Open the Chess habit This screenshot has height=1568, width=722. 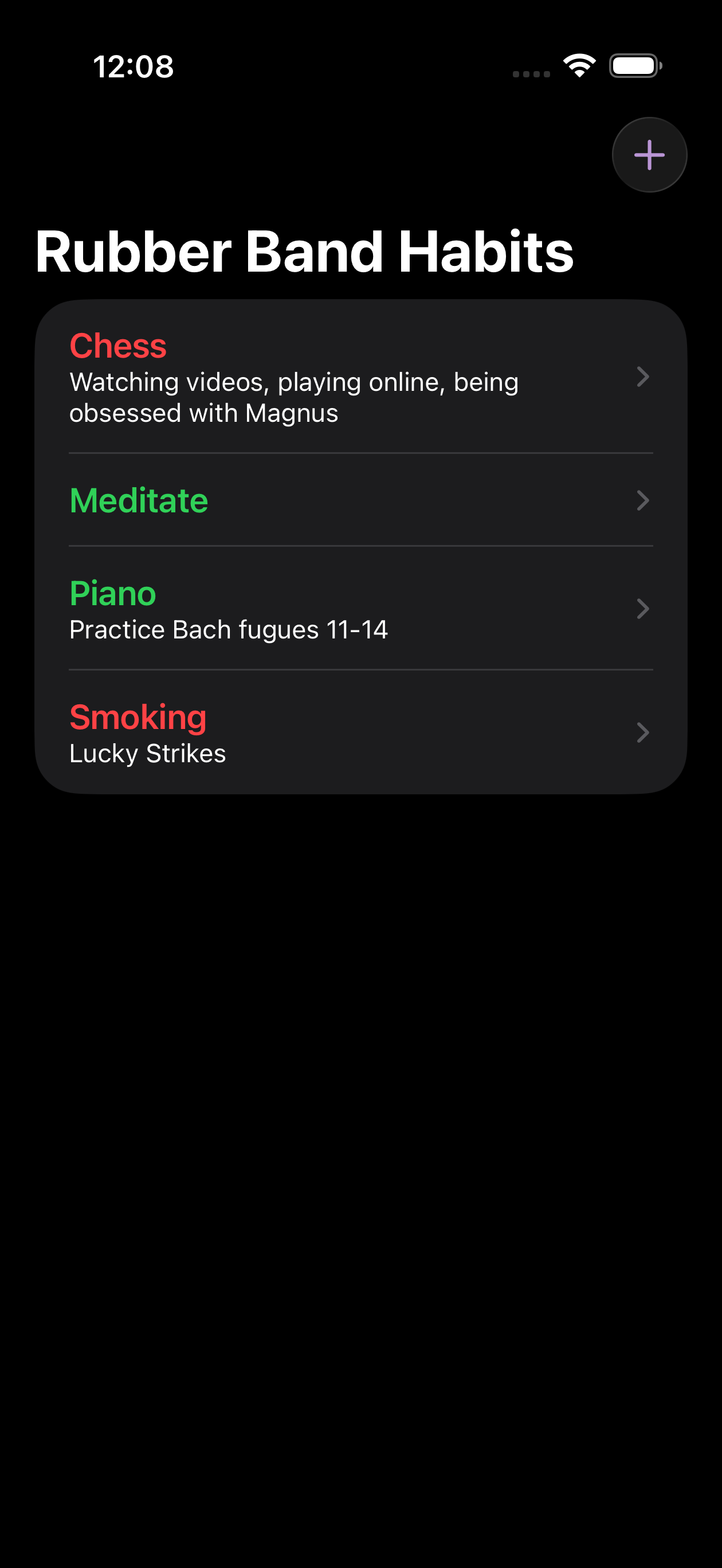pyautogui.click(x=360, y=378)
